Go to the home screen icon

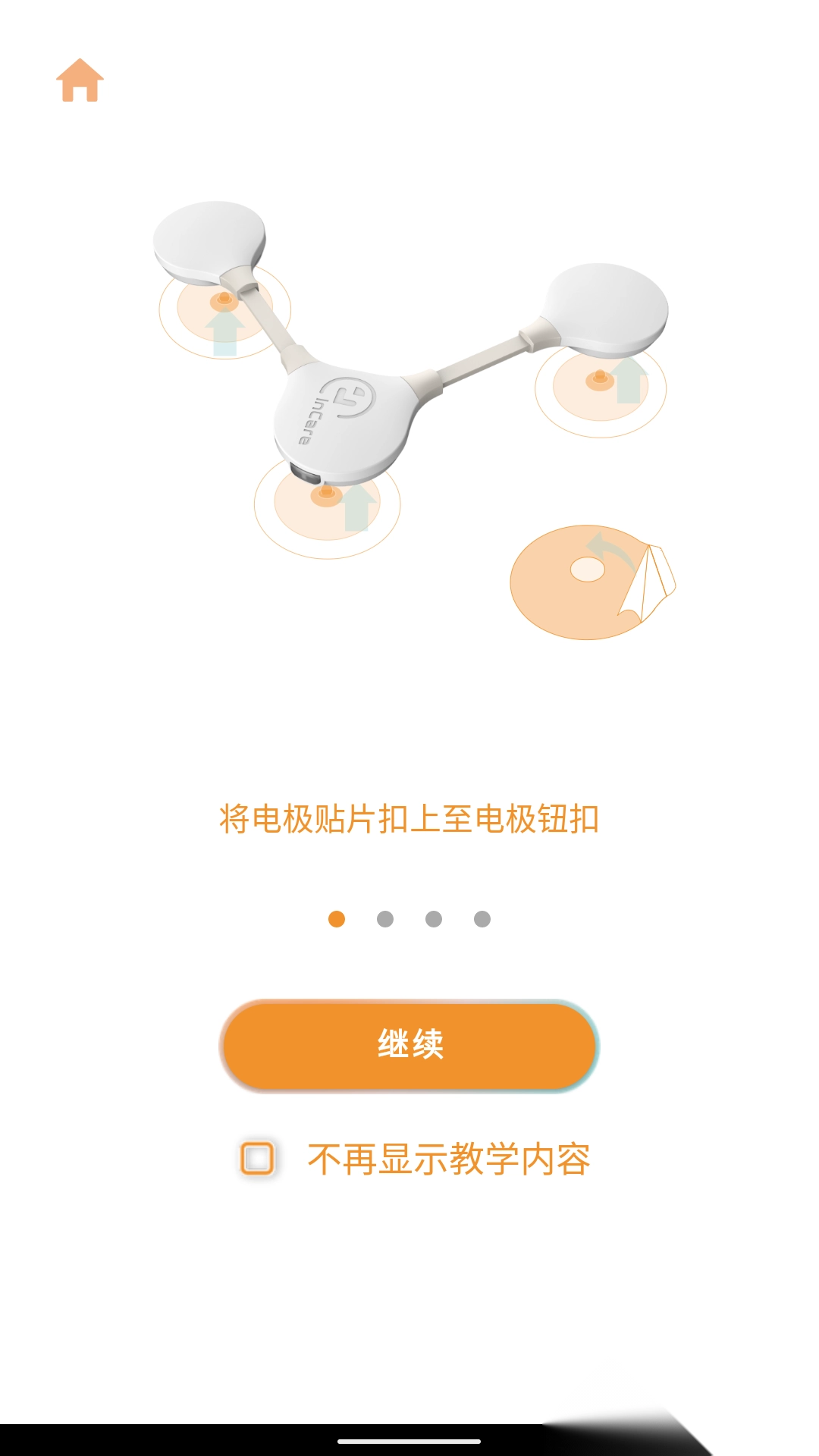80,80
